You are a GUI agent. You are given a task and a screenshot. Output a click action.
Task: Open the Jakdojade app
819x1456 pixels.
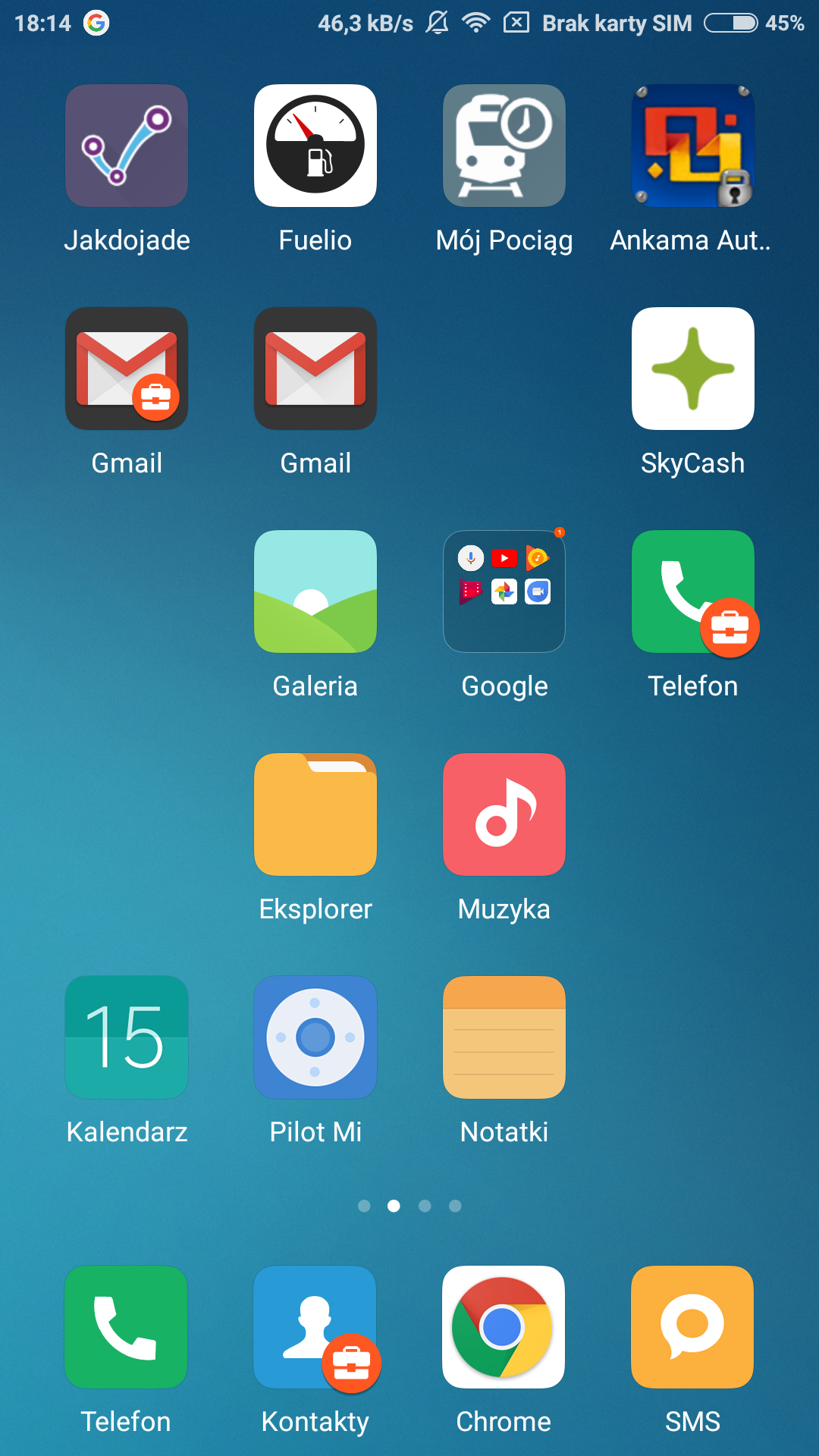click(127, 146)
